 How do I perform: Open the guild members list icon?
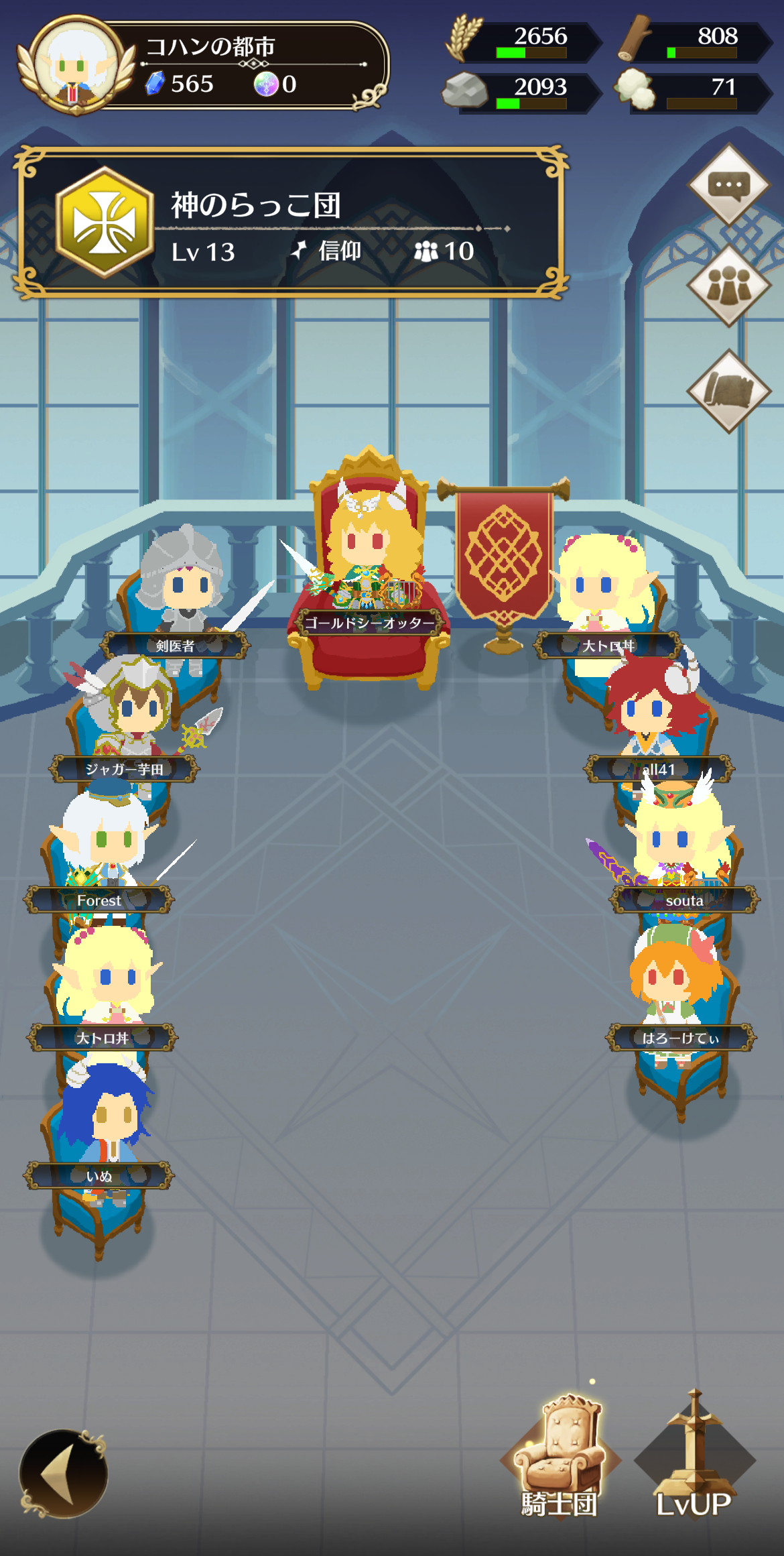click(x=728, y=286)
